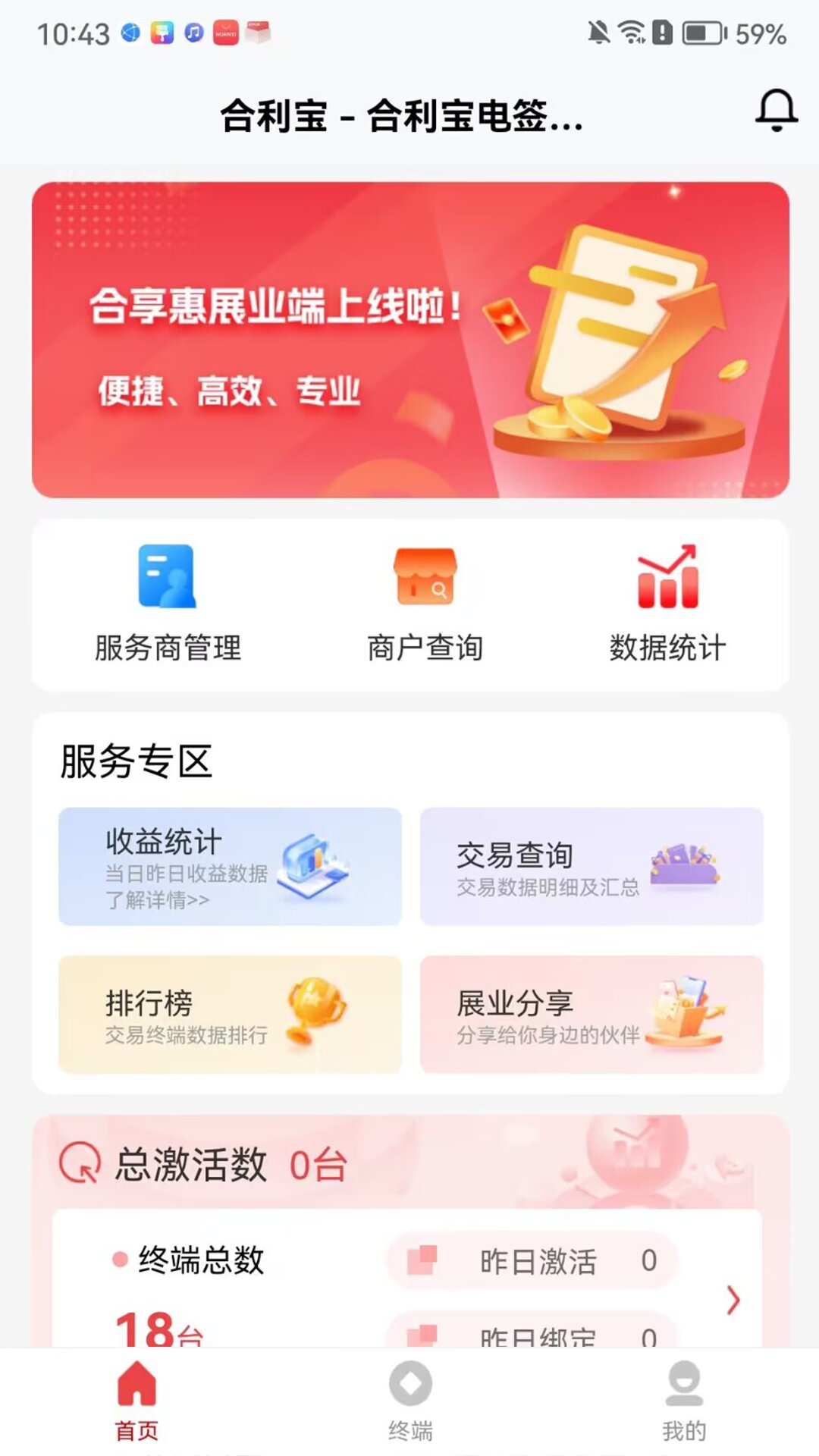Expand terminal details with the red chevron

(x=733, y=1300)
